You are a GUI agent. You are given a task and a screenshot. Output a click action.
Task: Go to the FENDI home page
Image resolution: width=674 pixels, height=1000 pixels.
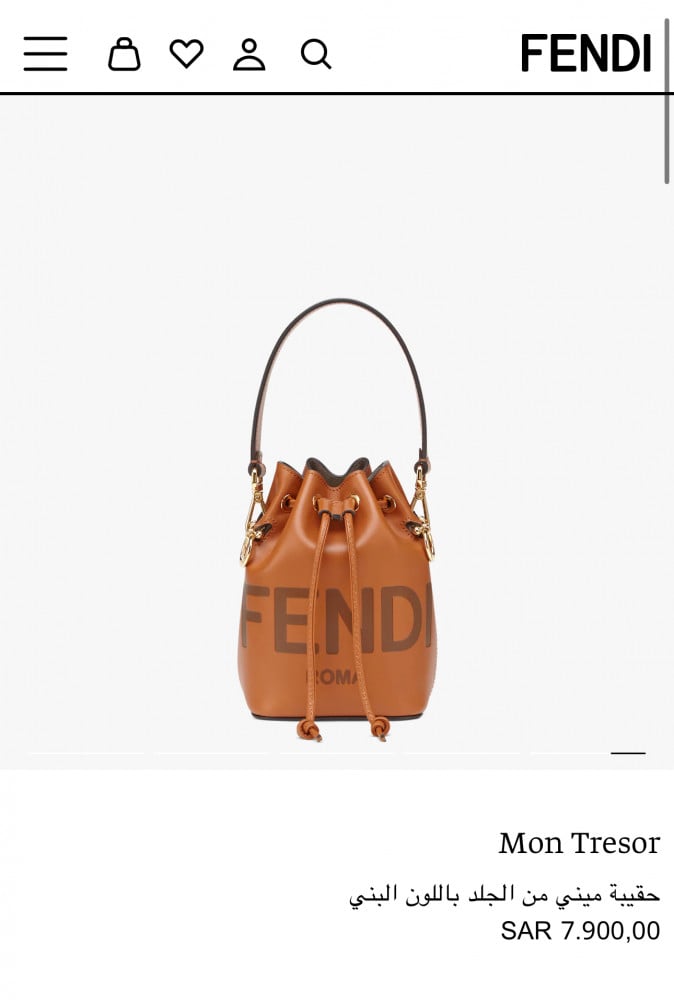(585, 53)
